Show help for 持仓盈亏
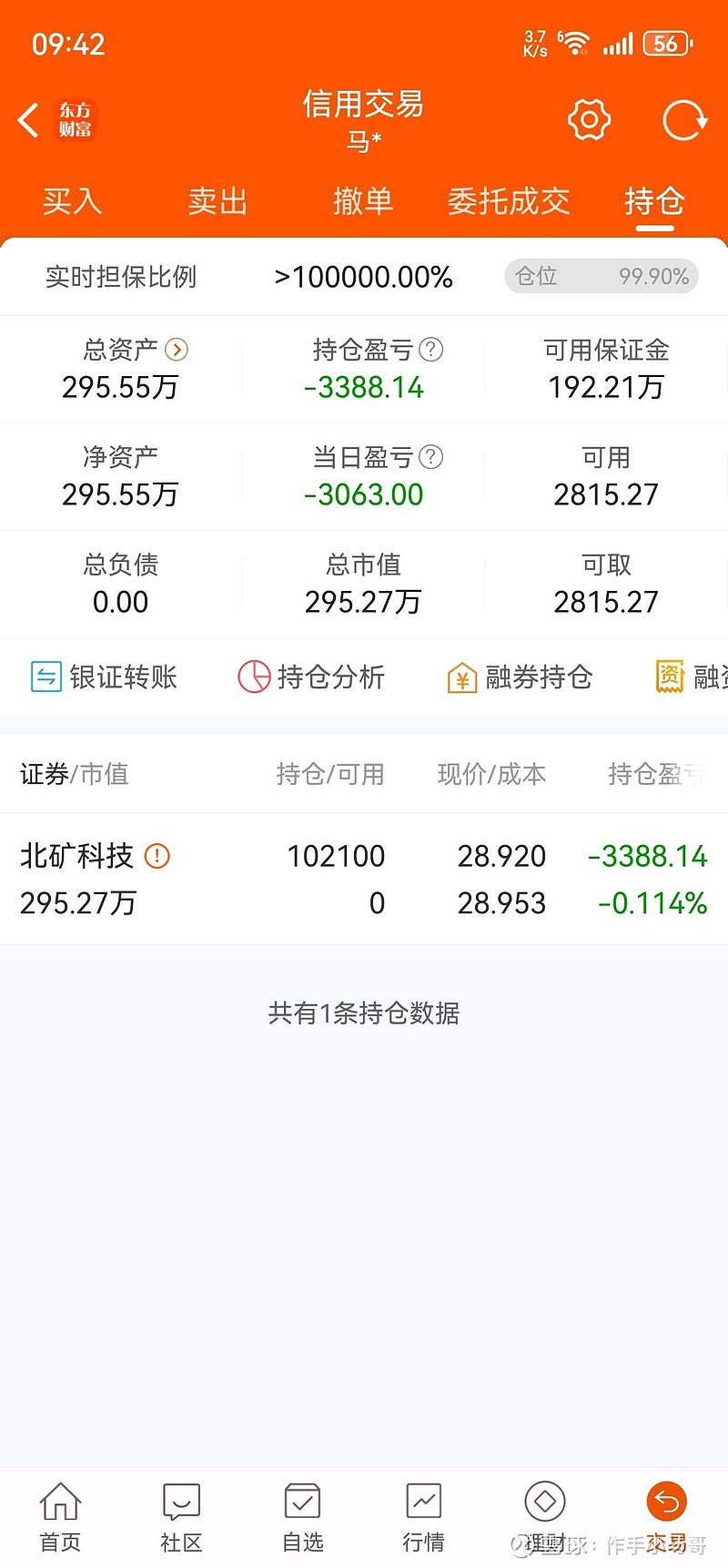Image resolution: width=728 pixels, height=1568 pixels. pyautogui.click(x=431, y=350)
